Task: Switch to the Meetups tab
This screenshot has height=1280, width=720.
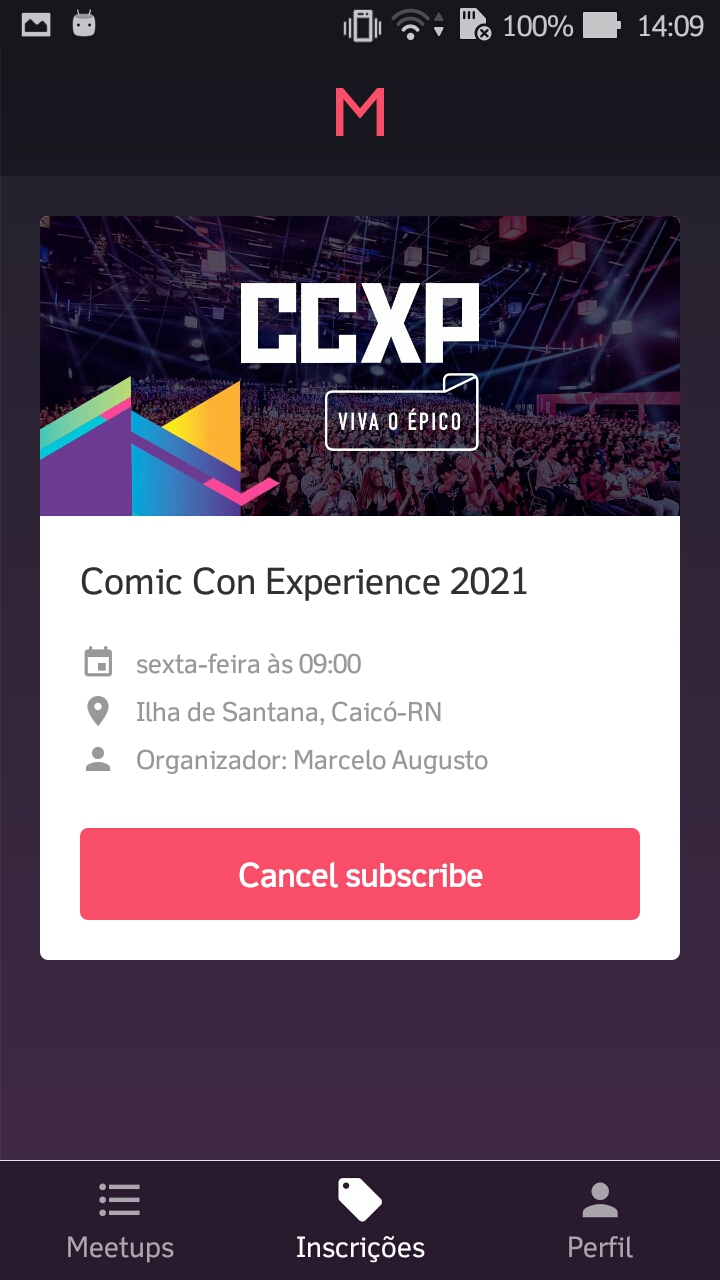Action: coord(120,1222)
